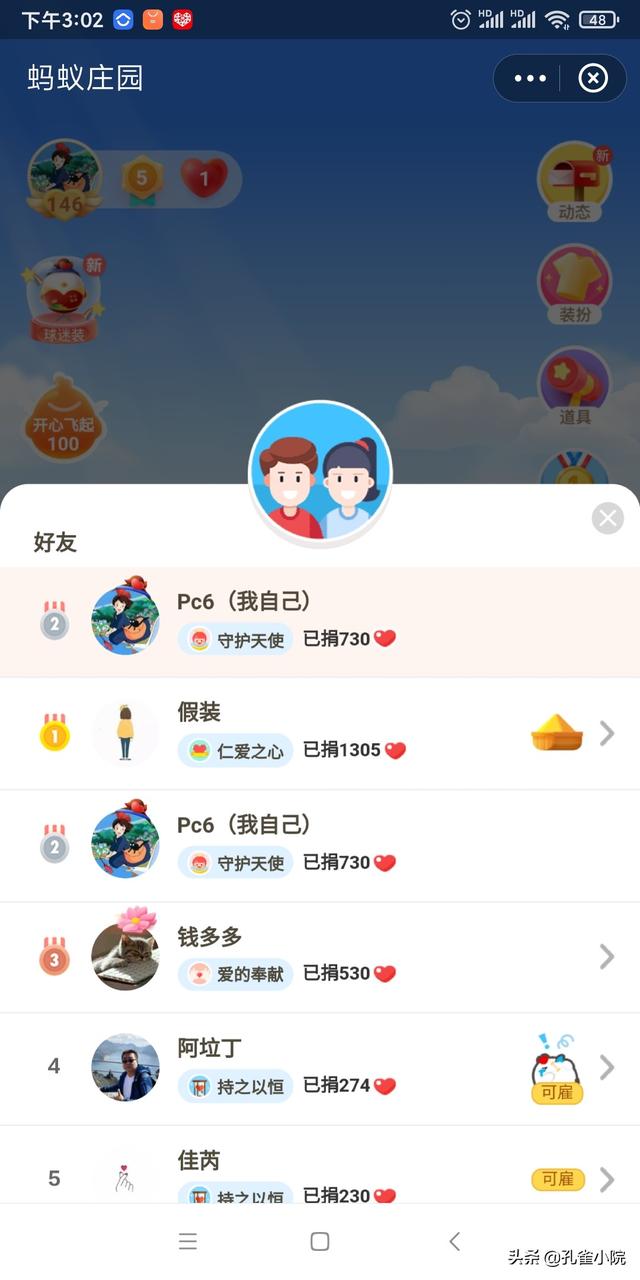Image resolution: width=640 pixels, height=1280 pixels.
Task: Open the mini program overflow menu
Action: 530,78
